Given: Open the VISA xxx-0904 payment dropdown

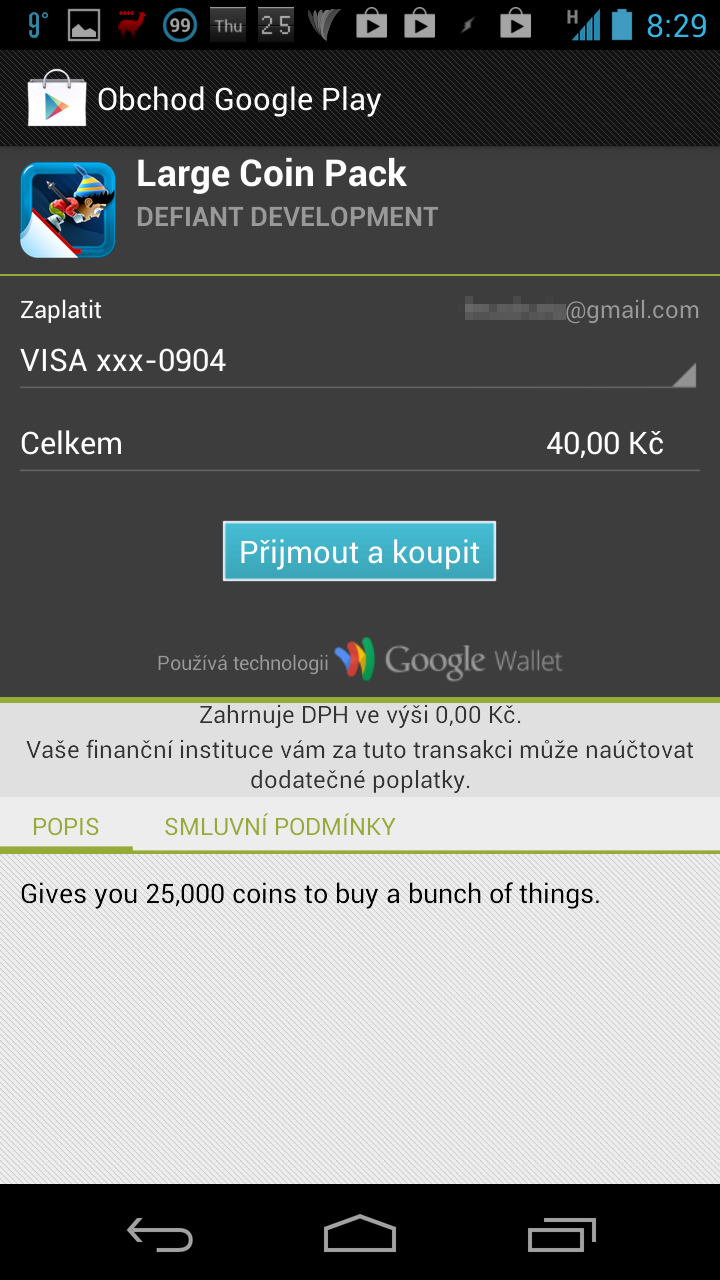Looking at the screenshot, I should [x=358, y=361].
